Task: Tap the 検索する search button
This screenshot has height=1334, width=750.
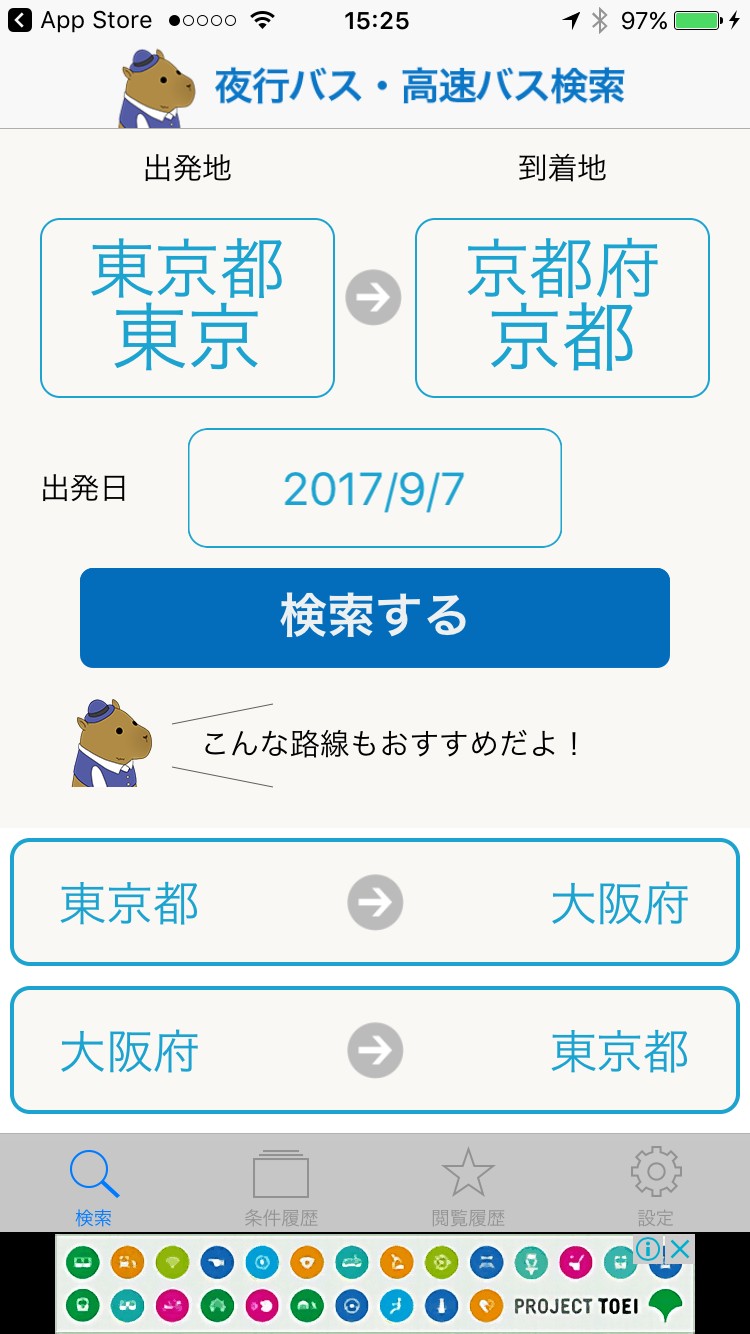Action: coord(374,617)
